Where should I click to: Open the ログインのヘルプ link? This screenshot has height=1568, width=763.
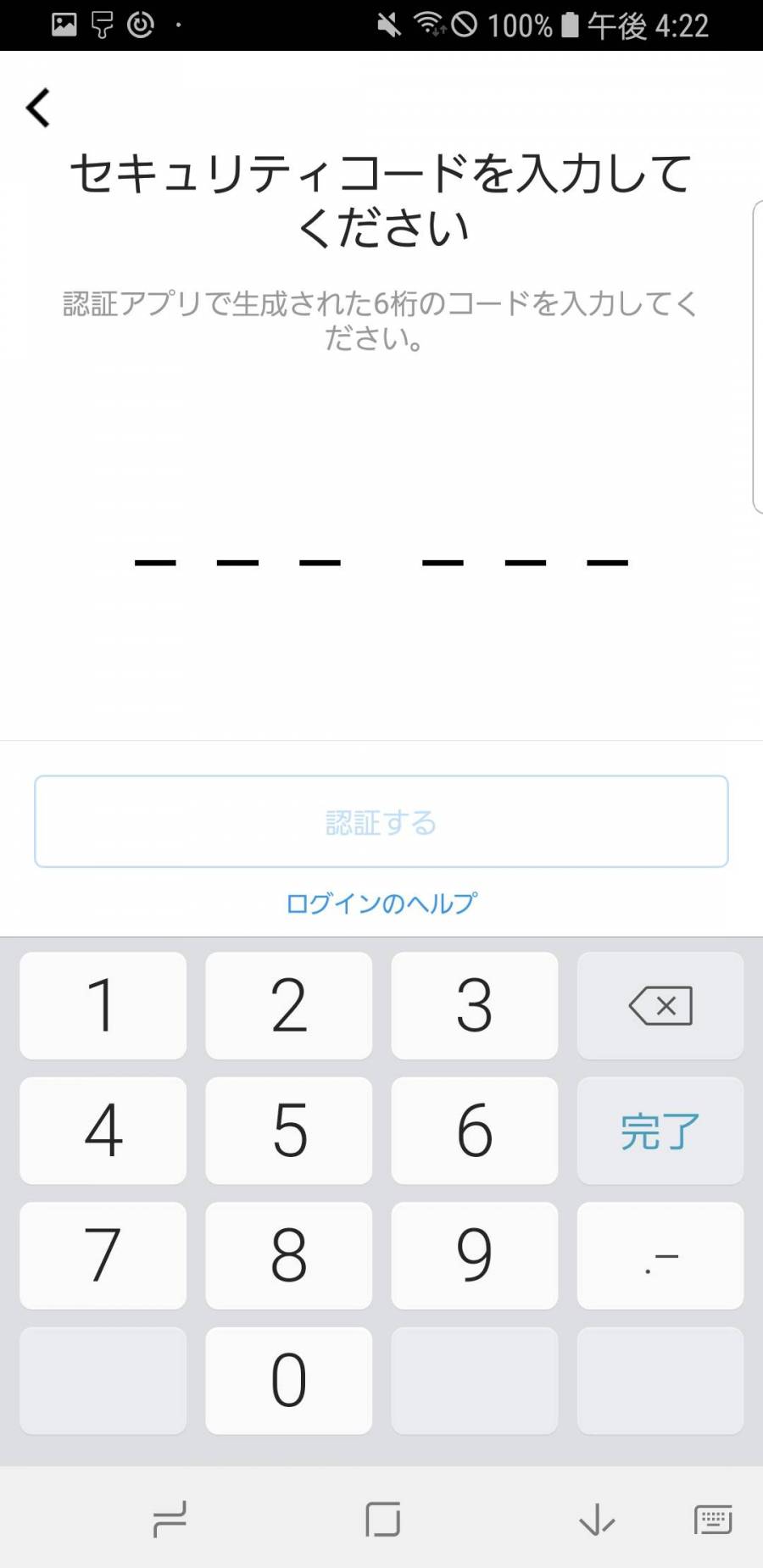pyautogui.click(x=381, y=904)
